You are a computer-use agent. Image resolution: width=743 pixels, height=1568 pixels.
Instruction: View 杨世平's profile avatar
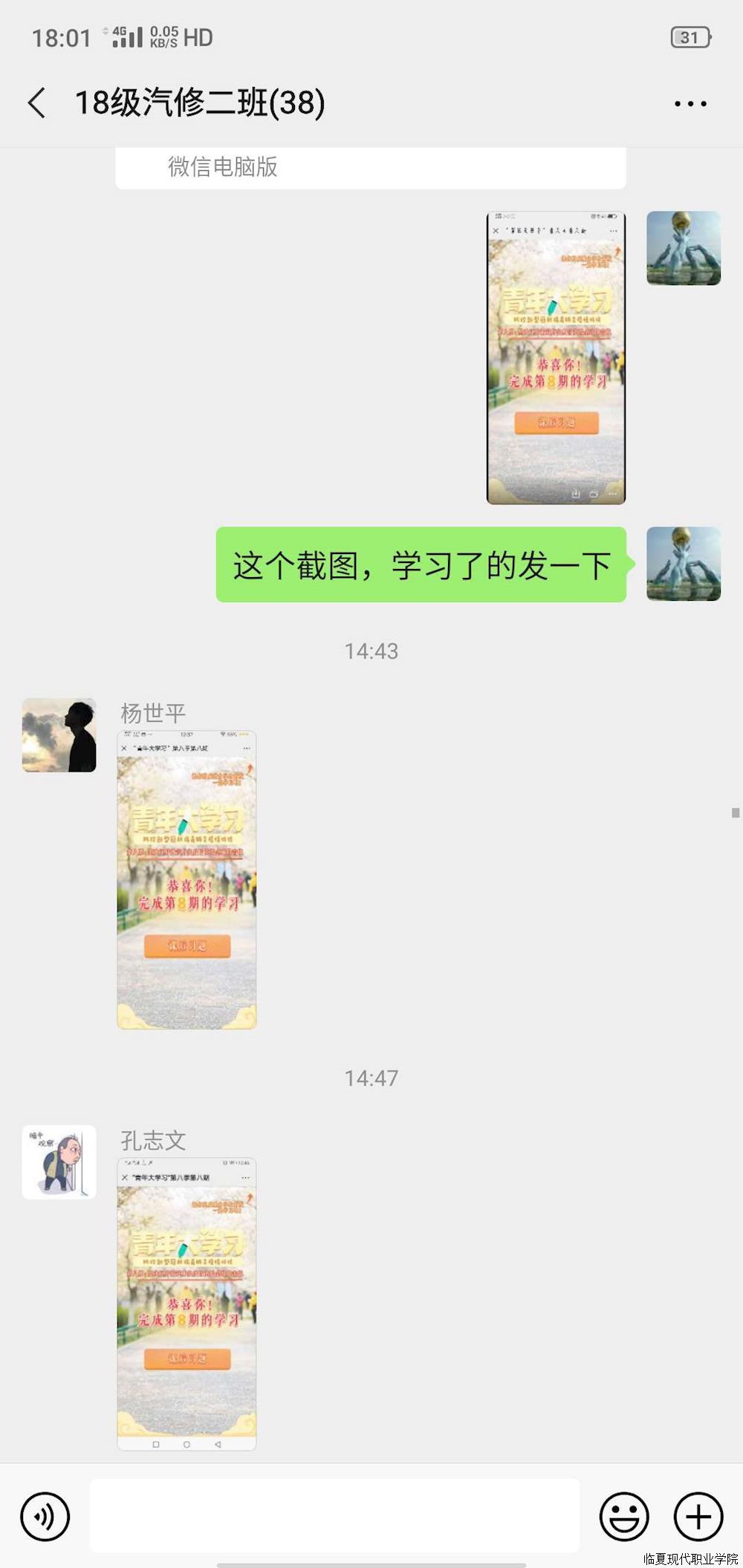59,735
